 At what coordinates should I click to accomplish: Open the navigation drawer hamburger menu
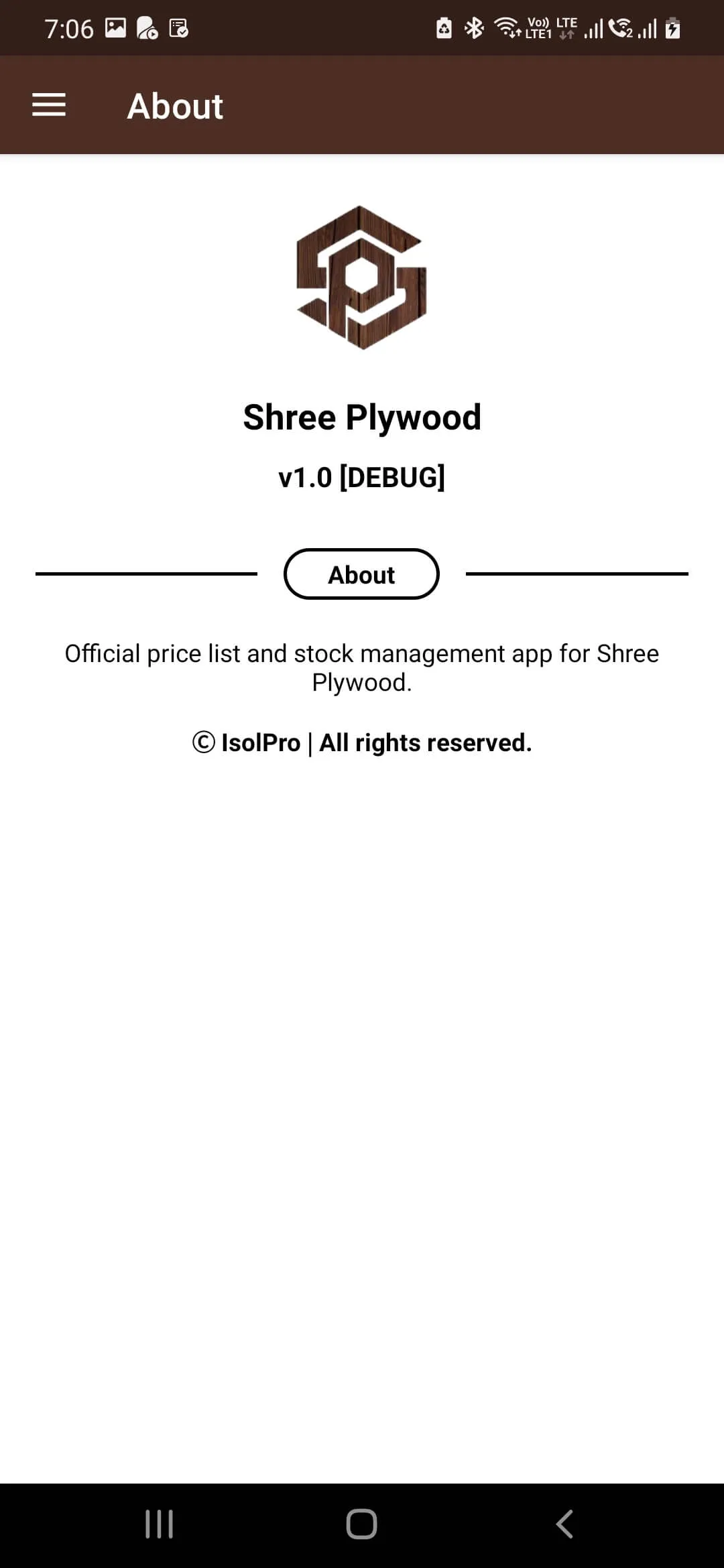tap(48, 105)
